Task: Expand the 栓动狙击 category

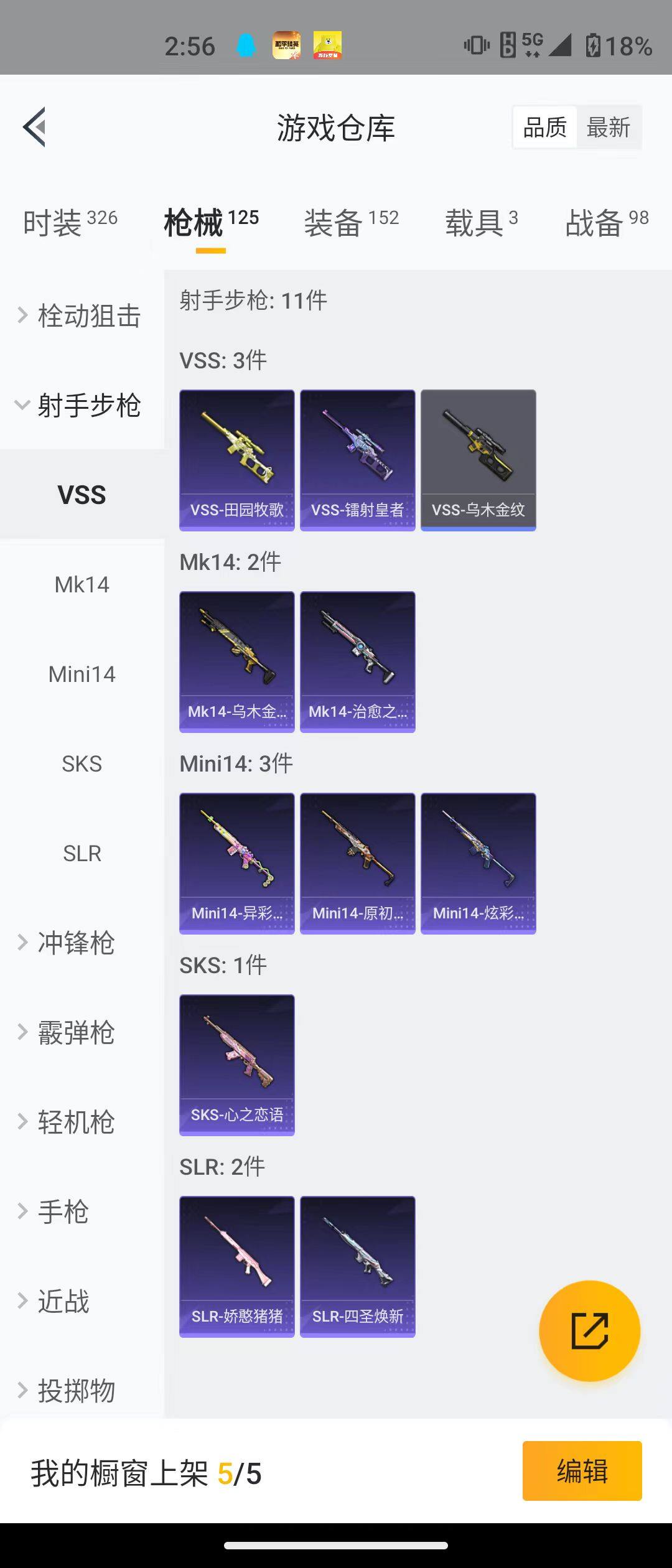Action: click(x=81, y=315)
